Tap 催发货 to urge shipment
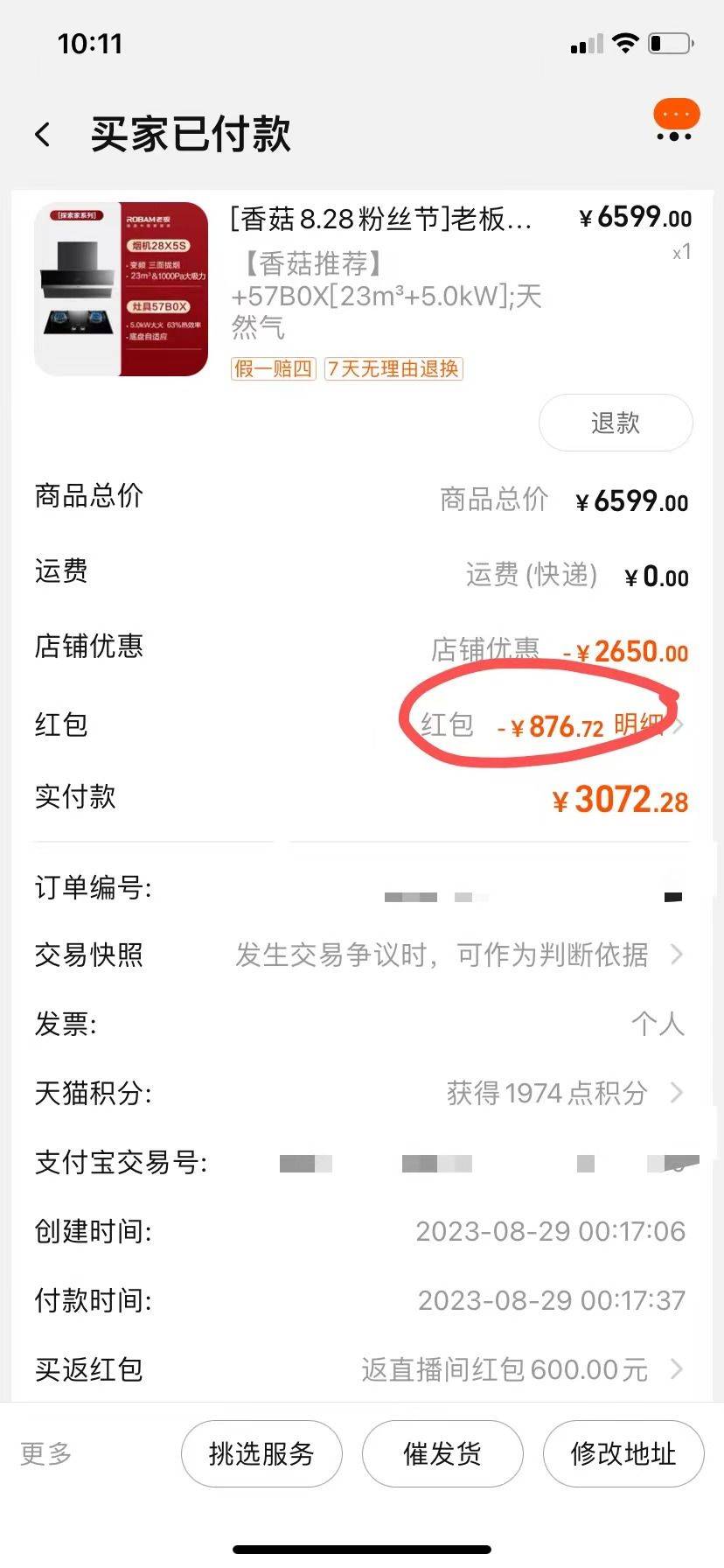724x1568 pixels. tap(442, 1454)
